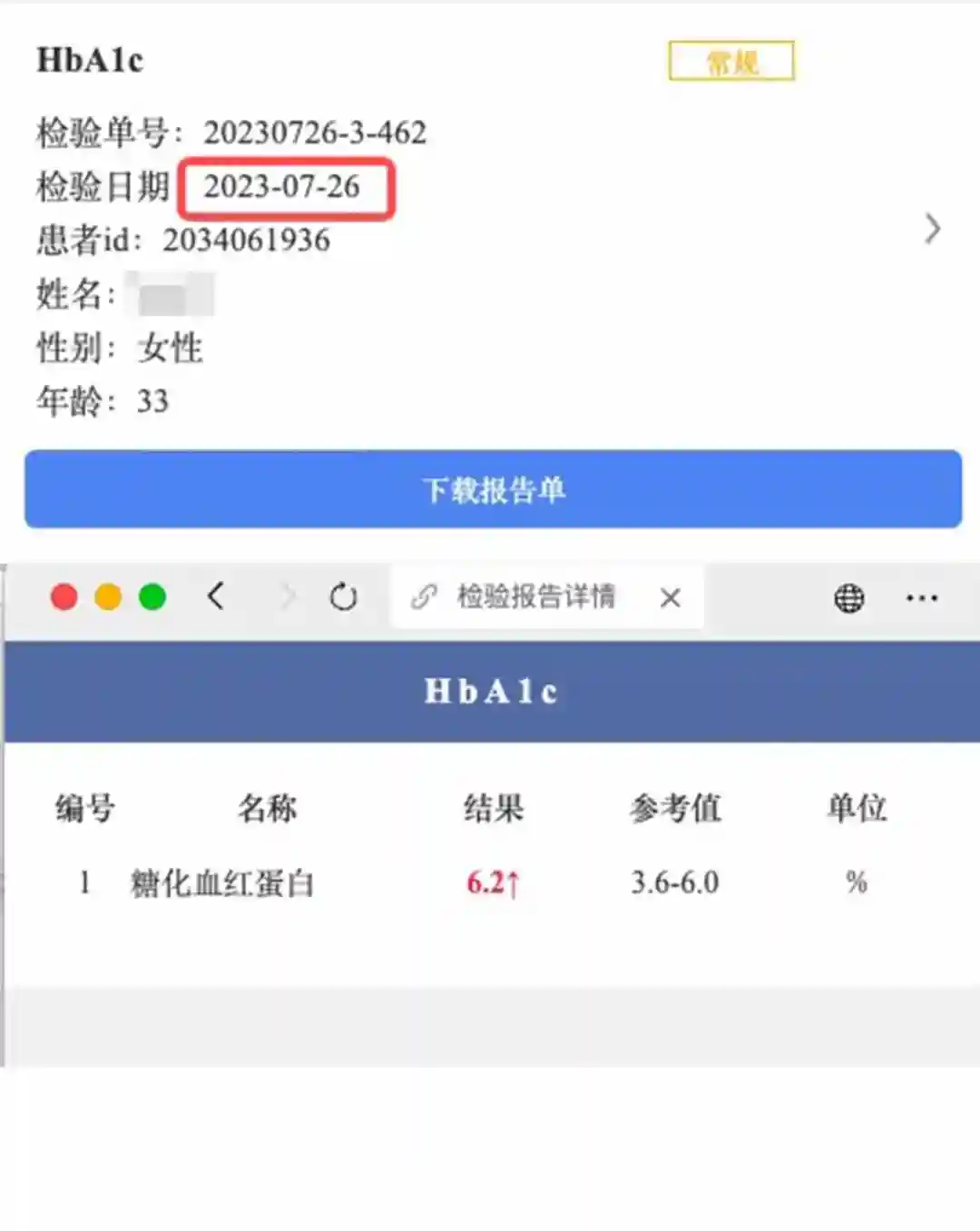
Task: Download the HbA1c report
Action: (493, 489)
